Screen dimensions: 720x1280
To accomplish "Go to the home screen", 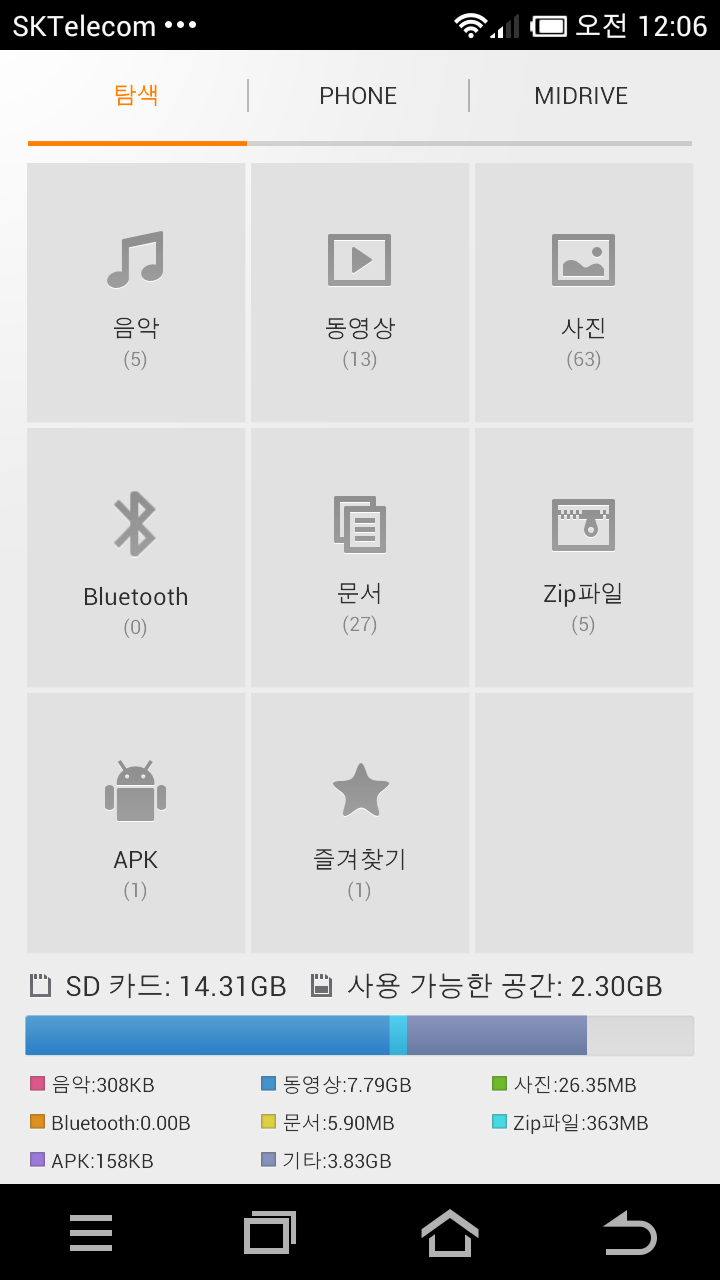I will click(x=450, y=1233).
